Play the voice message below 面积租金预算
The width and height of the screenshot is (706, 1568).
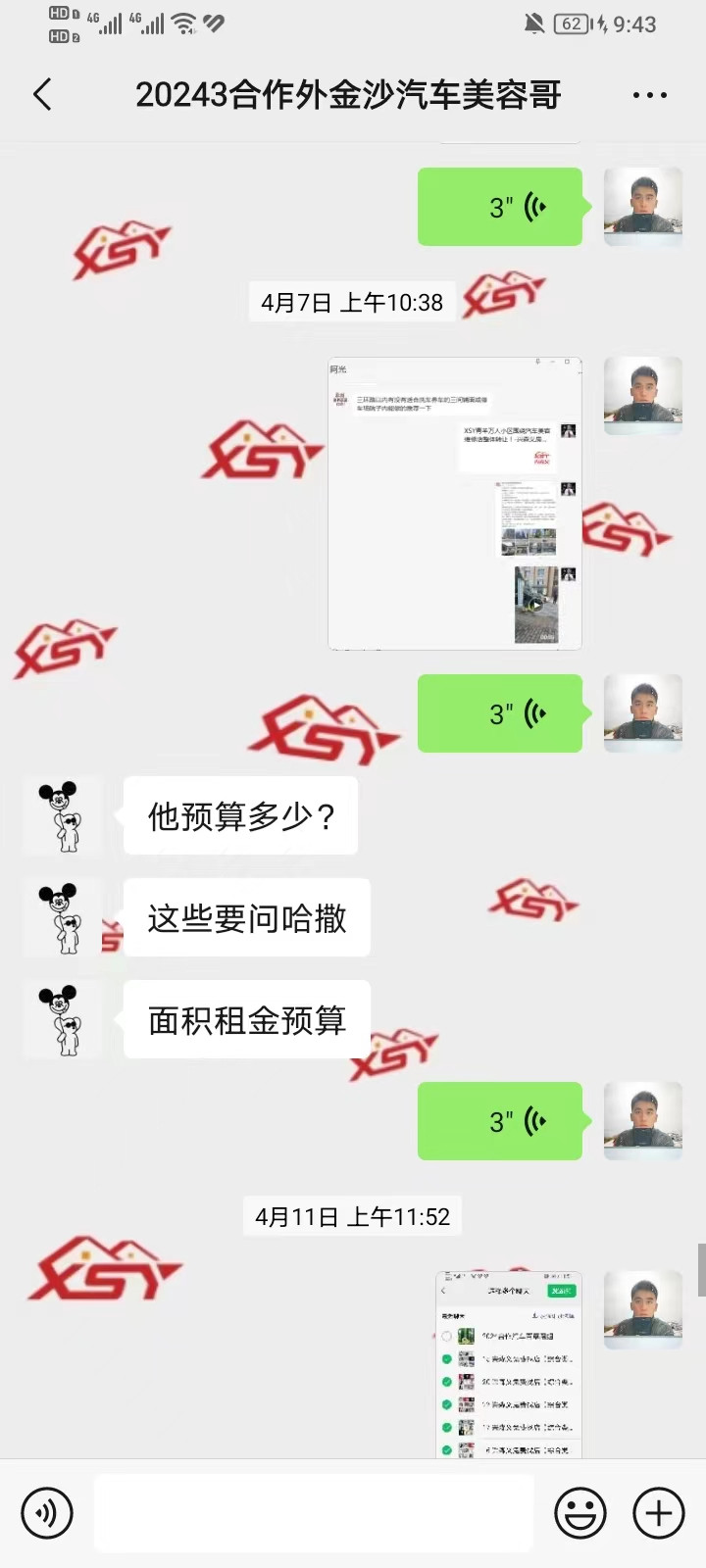pos(500,1121)
